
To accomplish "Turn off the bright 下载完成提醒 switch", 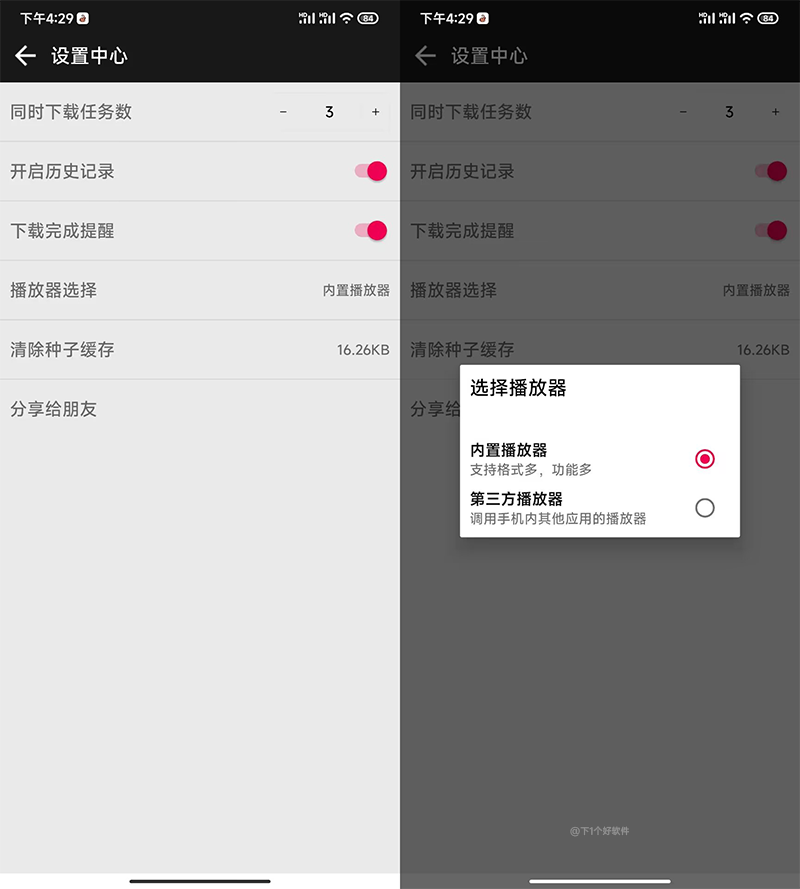I will 371,231.
